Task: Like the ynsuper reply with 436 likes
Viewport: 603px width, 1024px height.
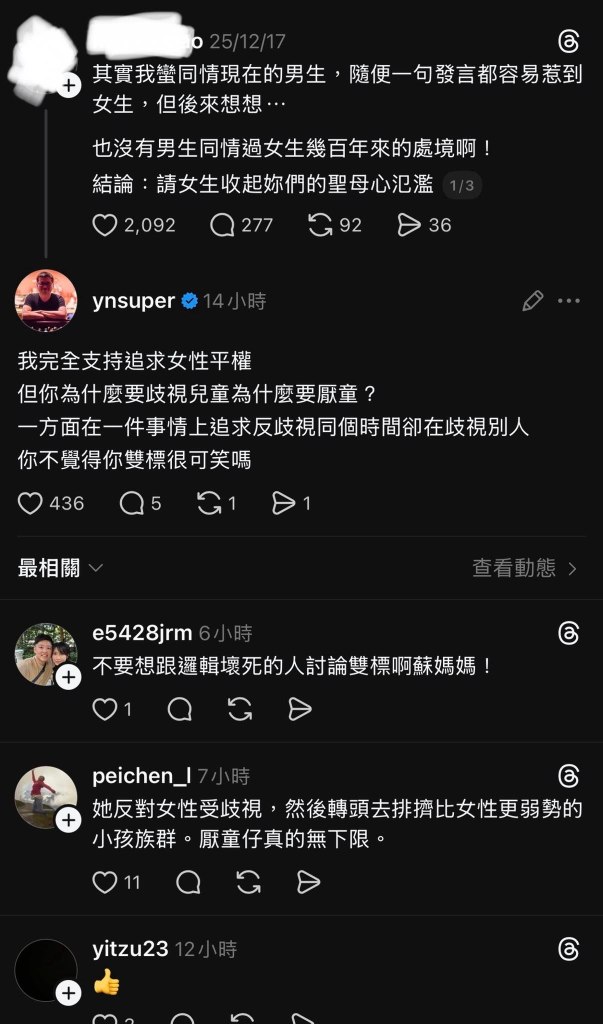Action: tap(31, 504)
